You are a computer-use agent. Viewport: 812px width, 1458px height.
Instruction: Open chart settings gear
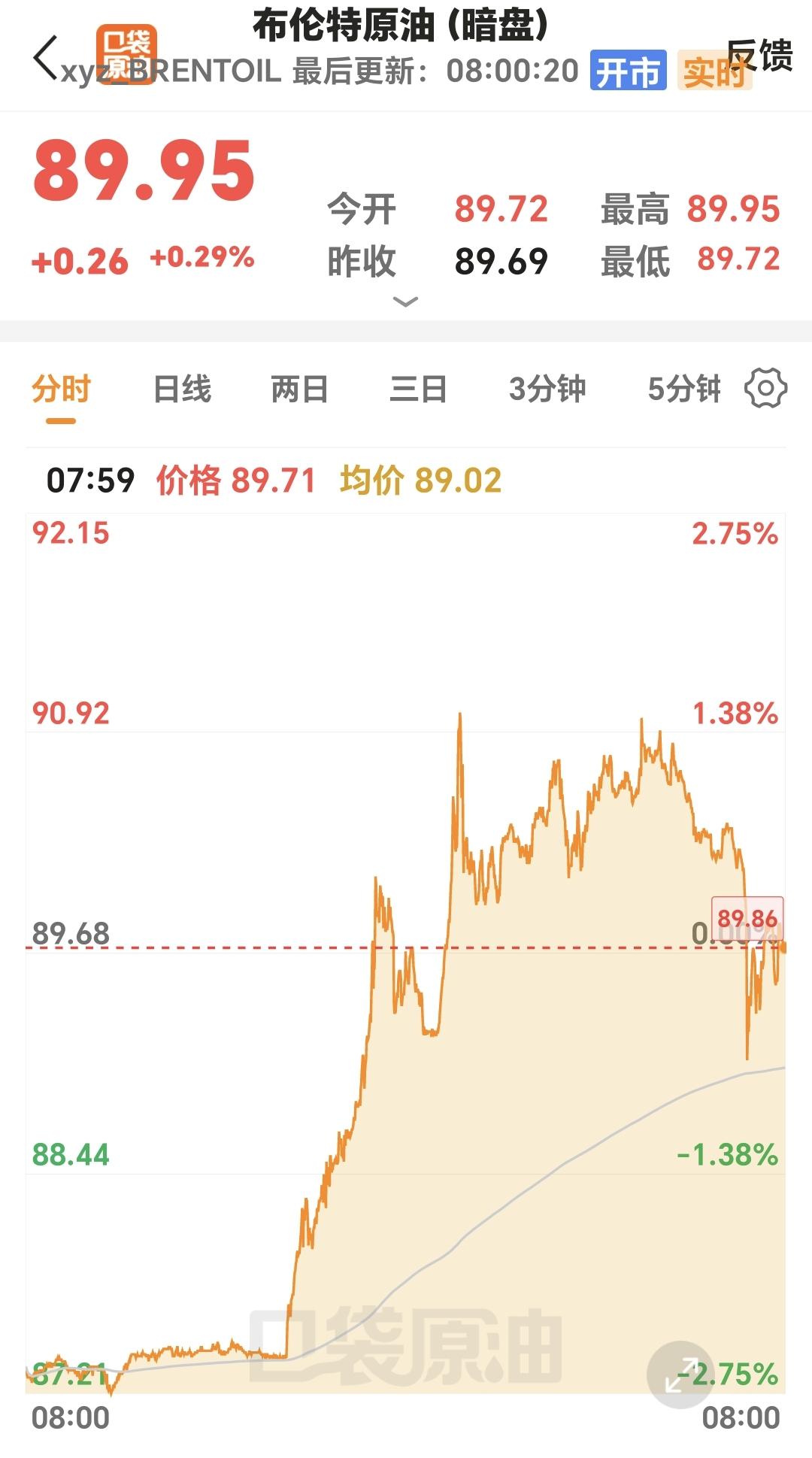pyautogui.click(x=765, y=389)
